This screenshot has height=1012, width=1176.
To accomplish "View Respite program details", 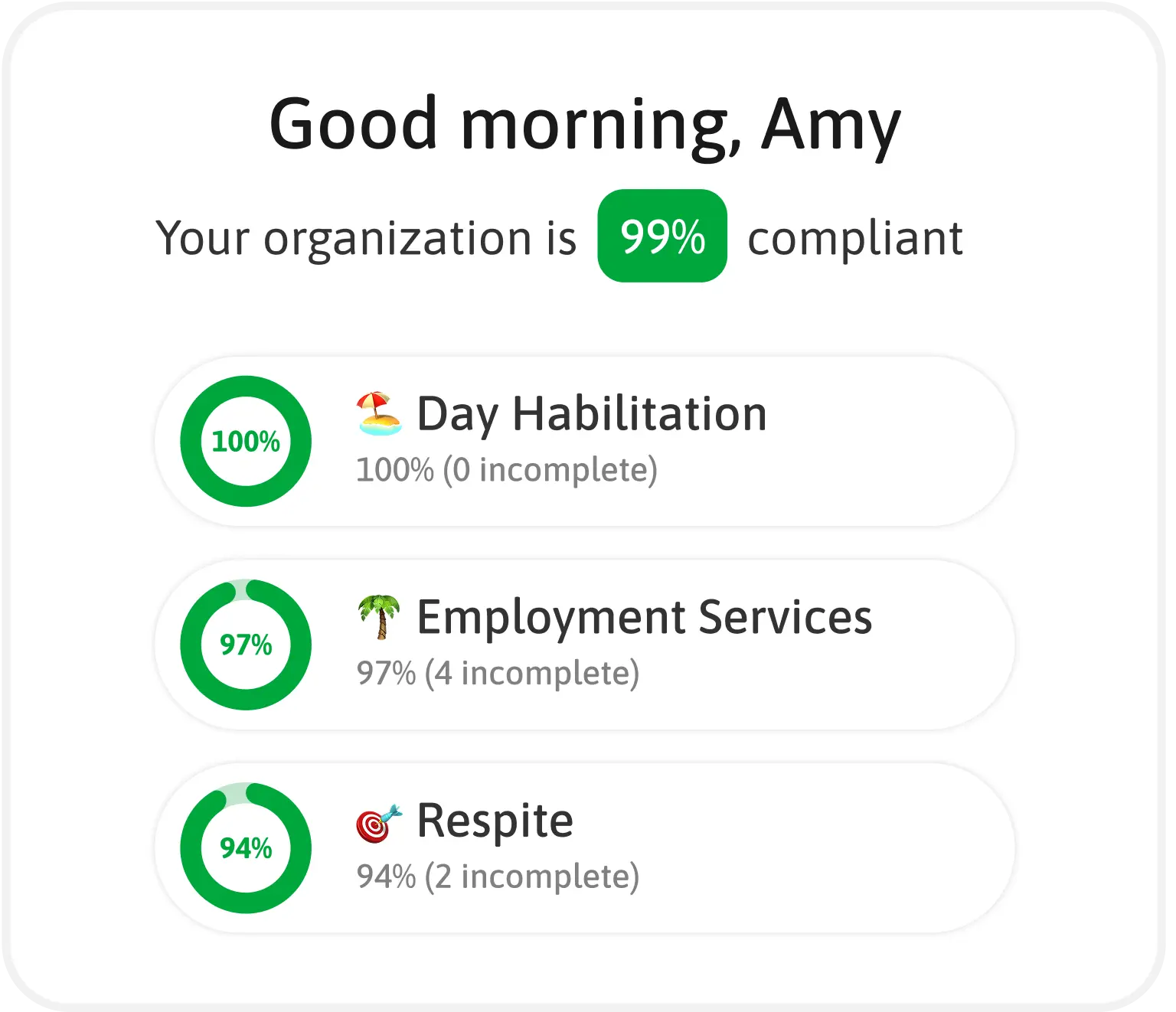I will 585,848.
